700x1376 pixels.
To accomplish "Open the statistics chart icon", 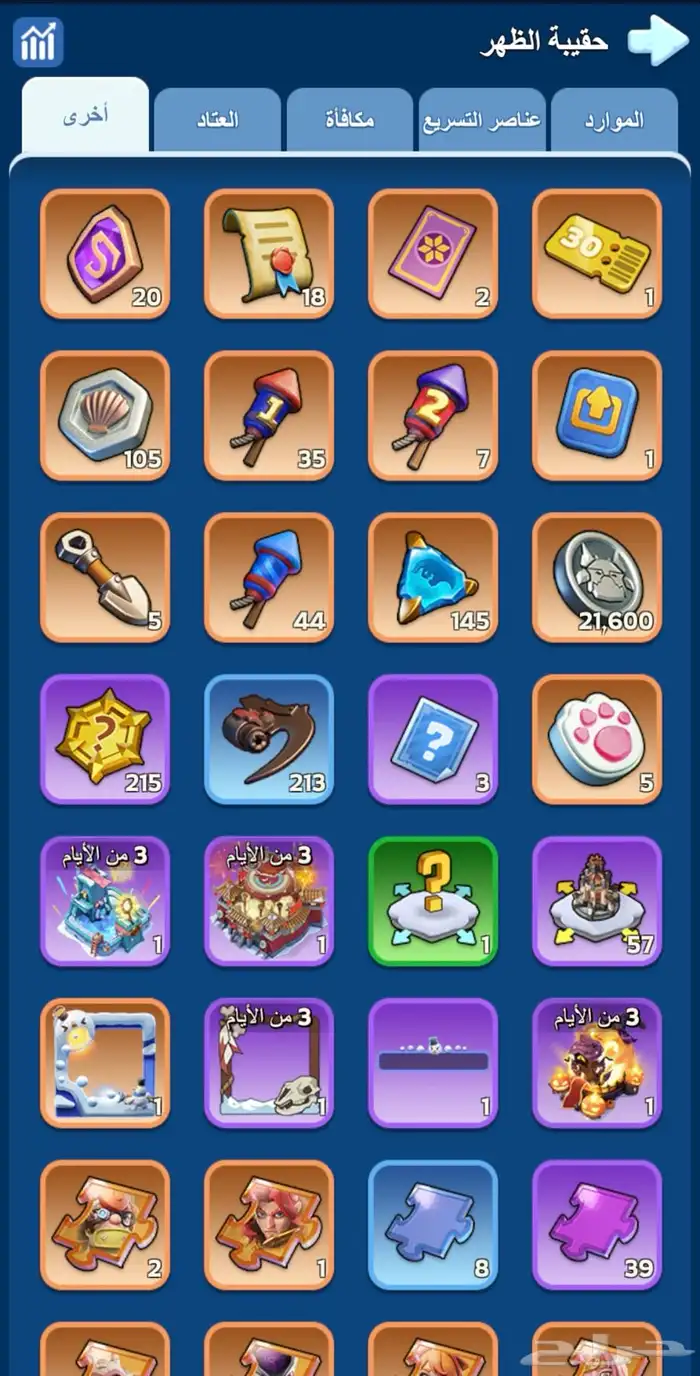I will pyautogui.click(x=38, y=42).
